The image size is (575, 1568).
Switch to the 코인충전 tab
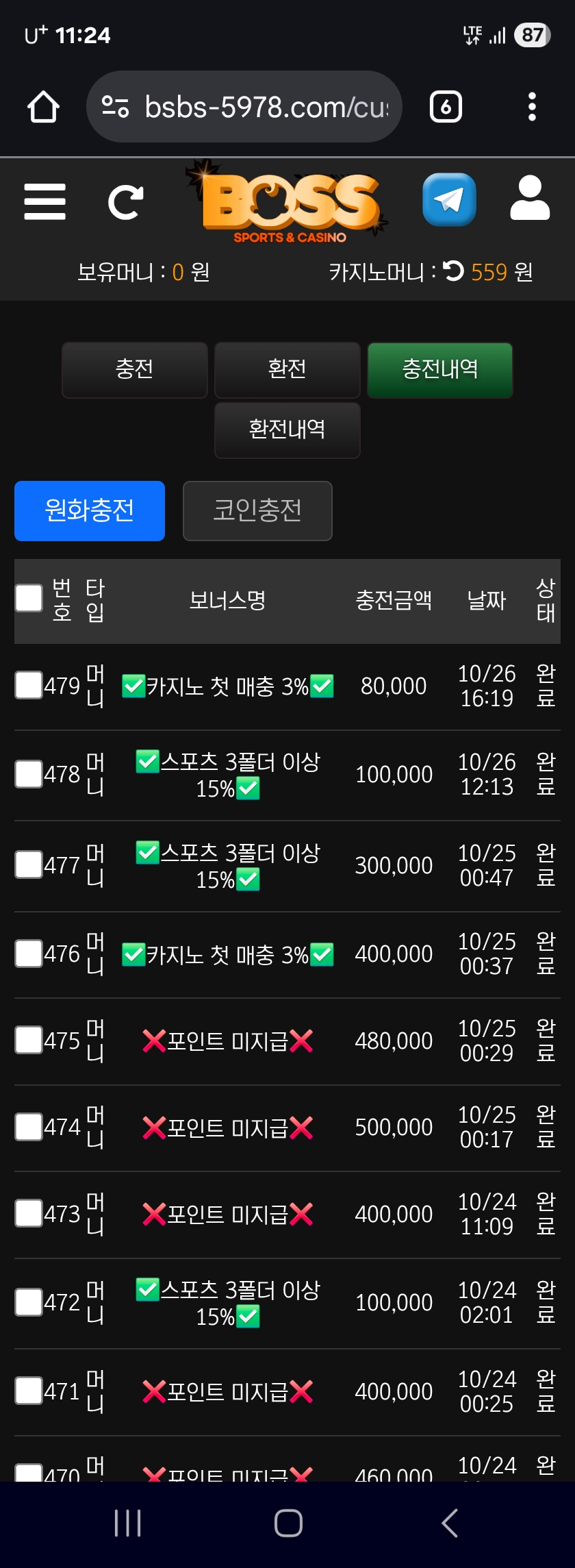coord(257,511)
